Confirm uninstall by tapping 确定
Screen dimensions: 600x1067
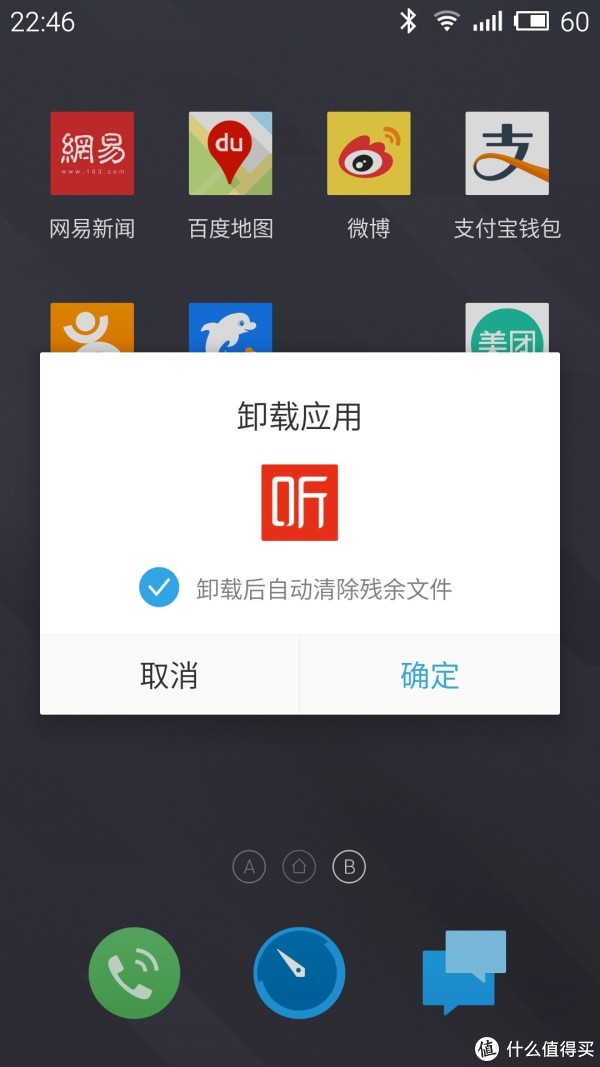click(429, 675)
